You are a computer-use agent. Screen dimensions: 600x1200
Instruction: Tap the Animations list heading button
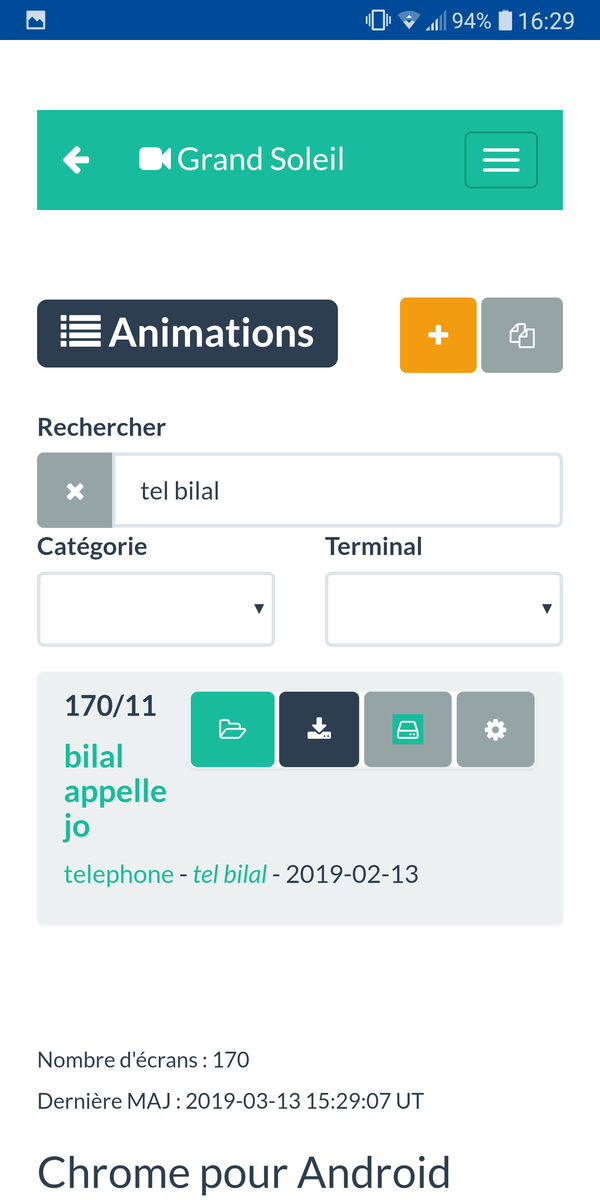click(x=187, y=333)
